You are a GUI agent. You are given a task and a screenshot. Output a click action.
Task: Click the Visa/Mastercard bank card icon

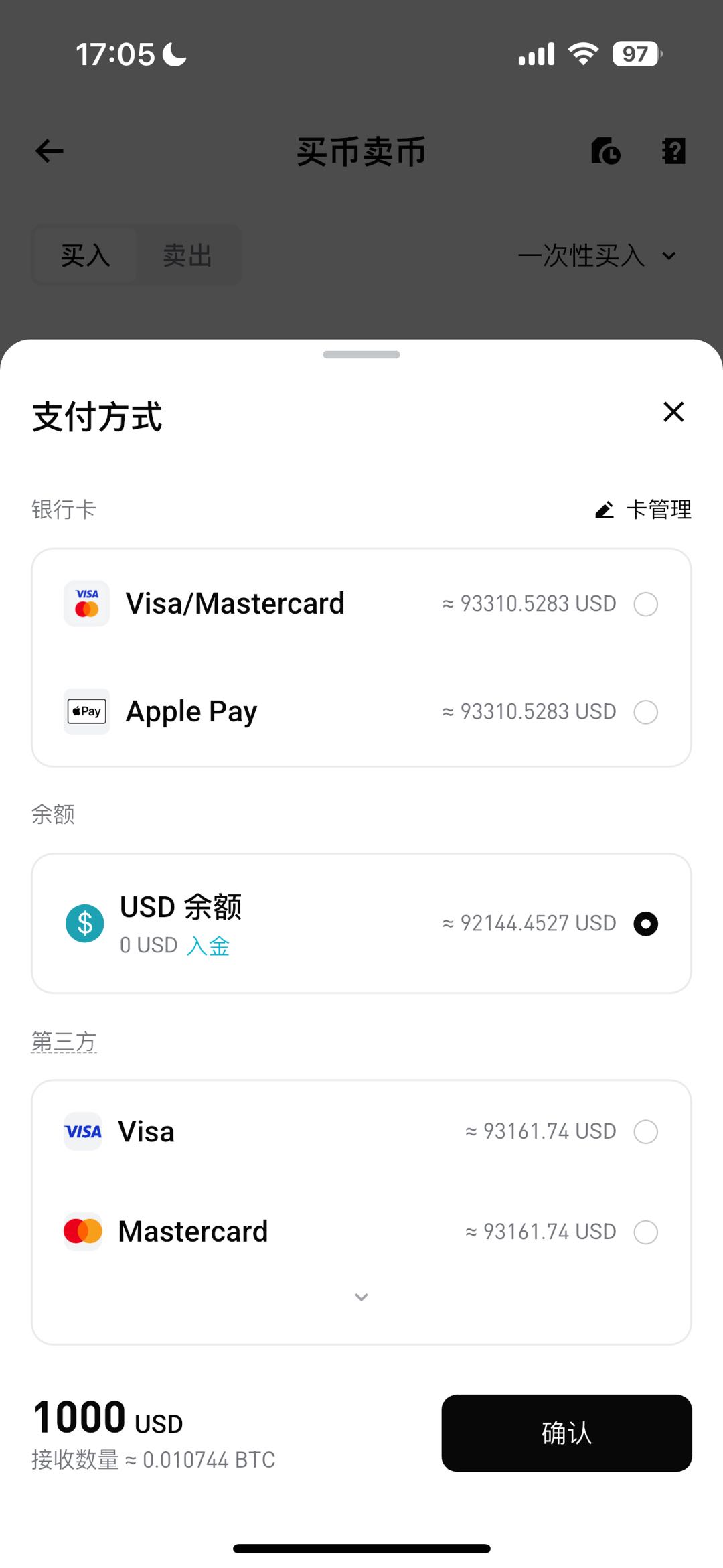pos(86,603)
